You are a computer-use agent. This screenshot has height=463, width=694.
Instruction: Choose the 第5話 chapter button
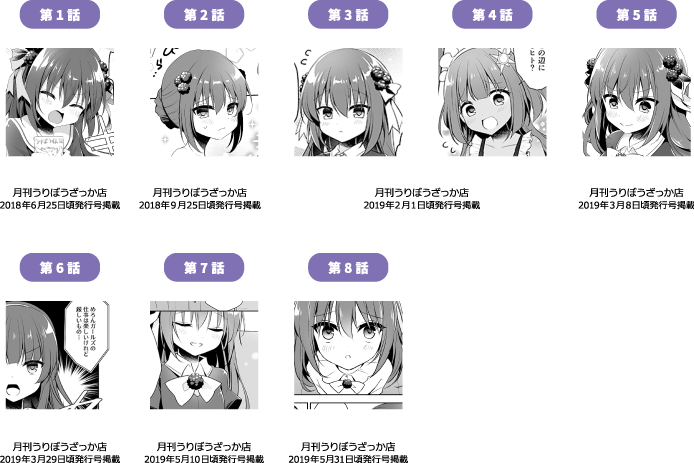(x=636, y=15)
